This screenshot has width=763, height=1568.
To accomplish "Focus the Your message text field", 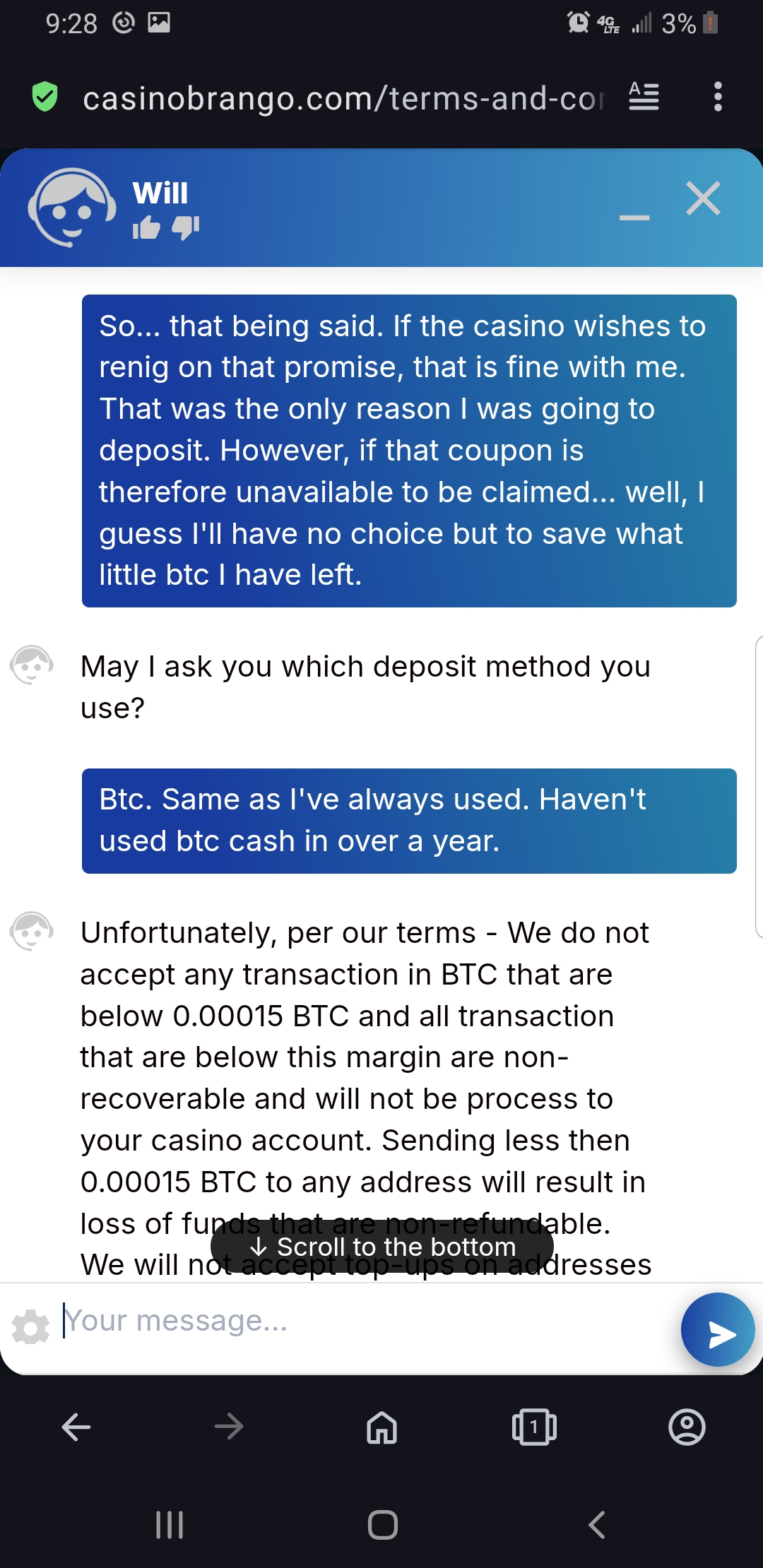I will pos(367,1320).
